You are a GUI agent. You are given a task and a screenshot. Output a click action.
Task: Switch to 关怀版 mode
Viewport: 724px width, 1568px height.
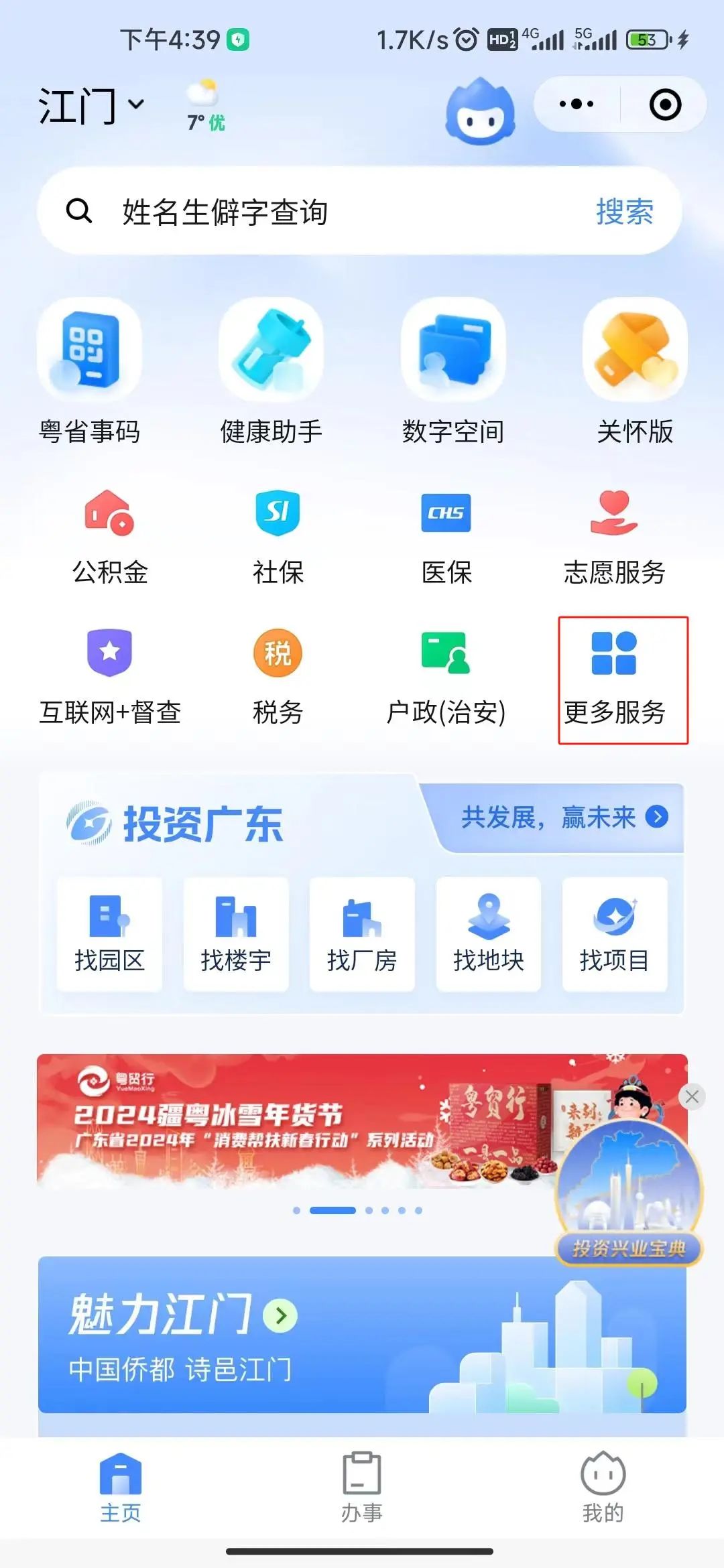pos(635,372)
